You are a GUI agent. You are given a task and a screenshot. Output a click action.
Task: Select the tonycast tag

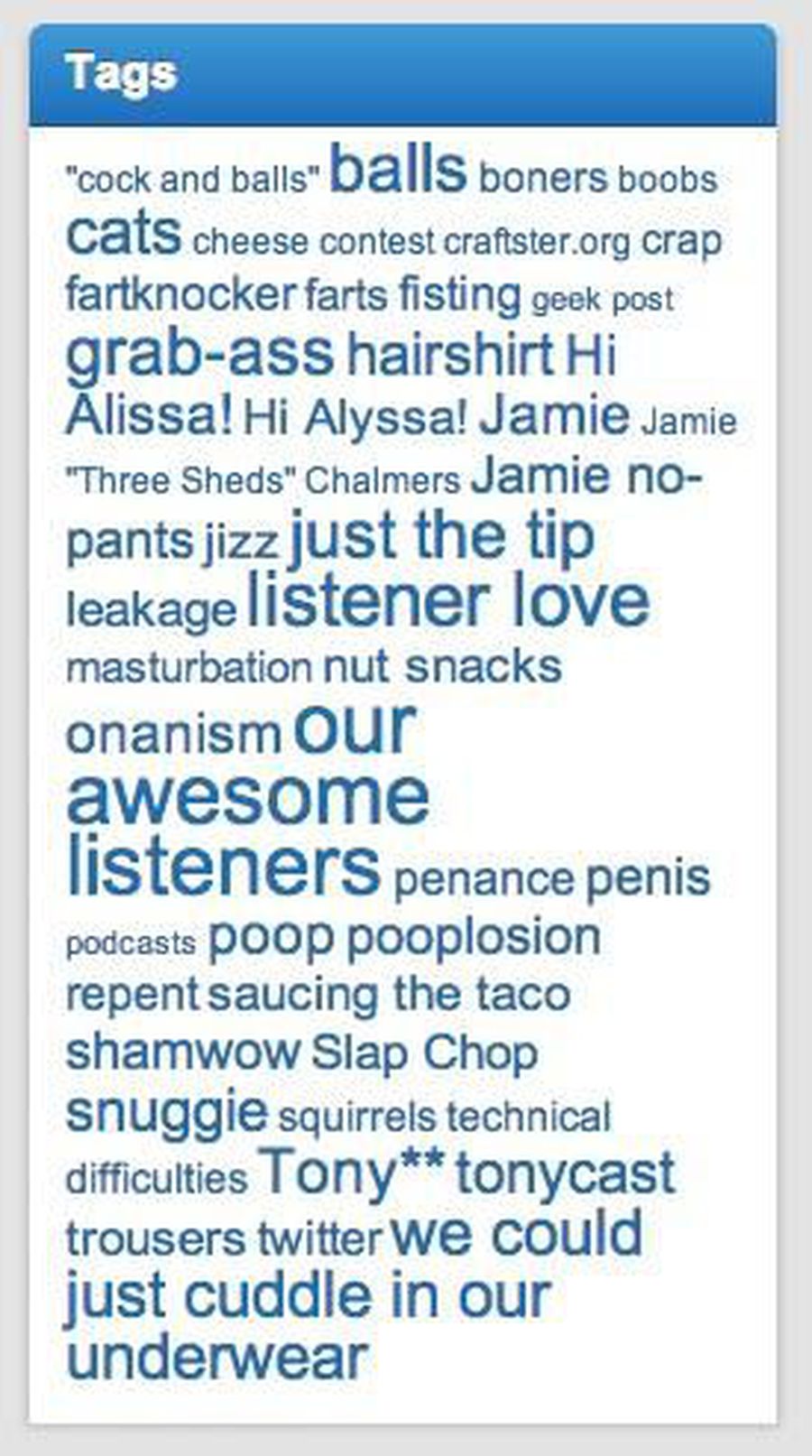coord(565,1173)
